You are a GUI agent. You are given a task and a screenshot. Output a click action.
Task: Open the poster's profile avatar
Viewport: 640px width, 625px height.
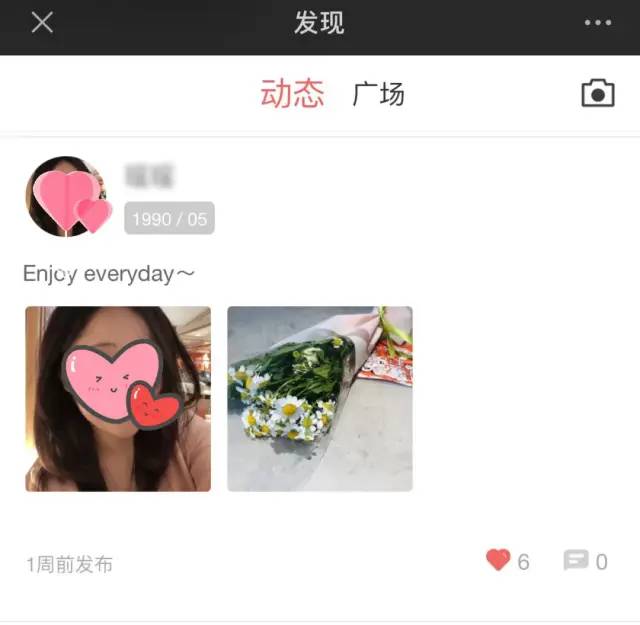tap(67, 197)
